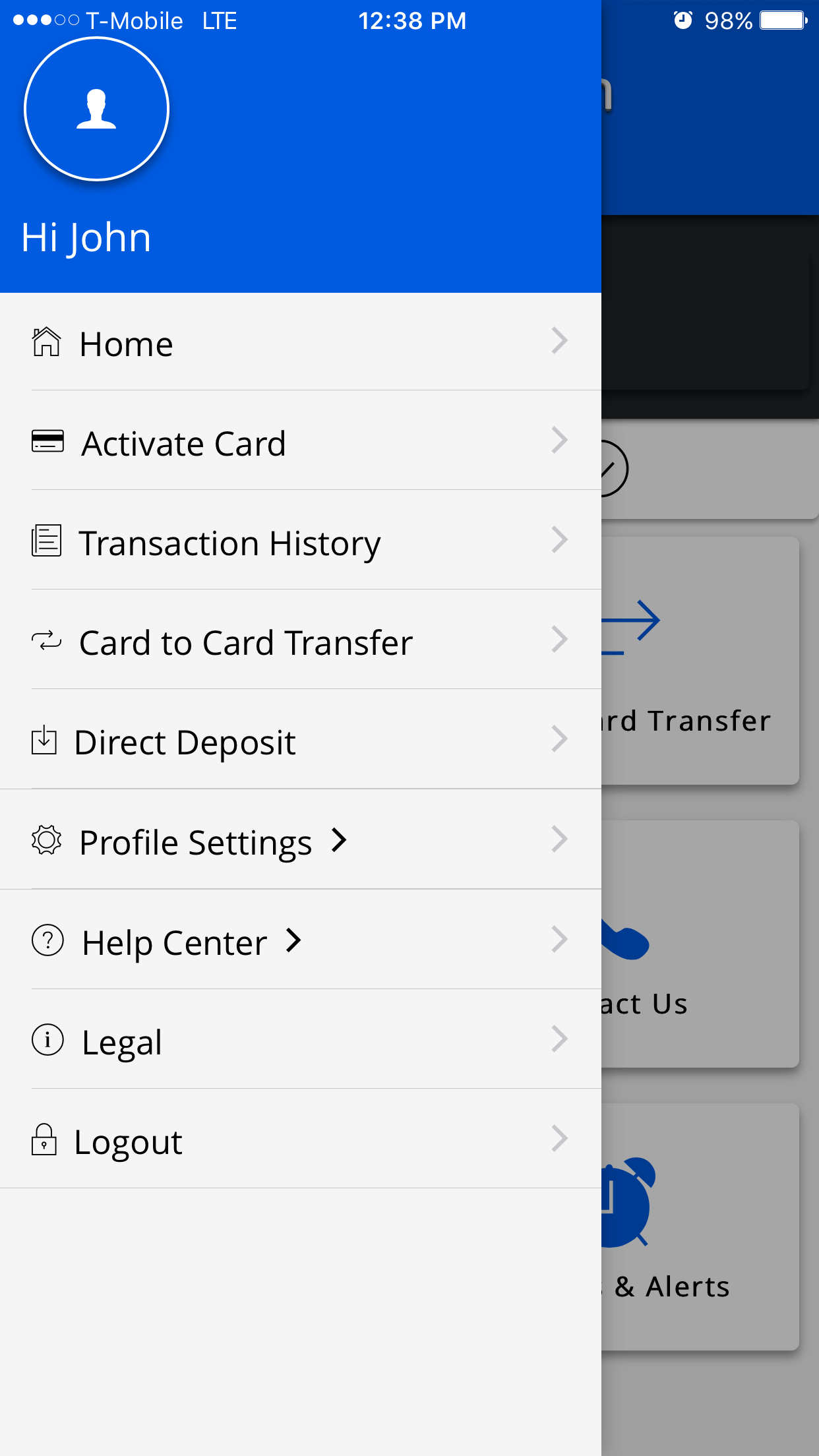
Task: Select the Home house icon
Action: click(x=47, y=341)
